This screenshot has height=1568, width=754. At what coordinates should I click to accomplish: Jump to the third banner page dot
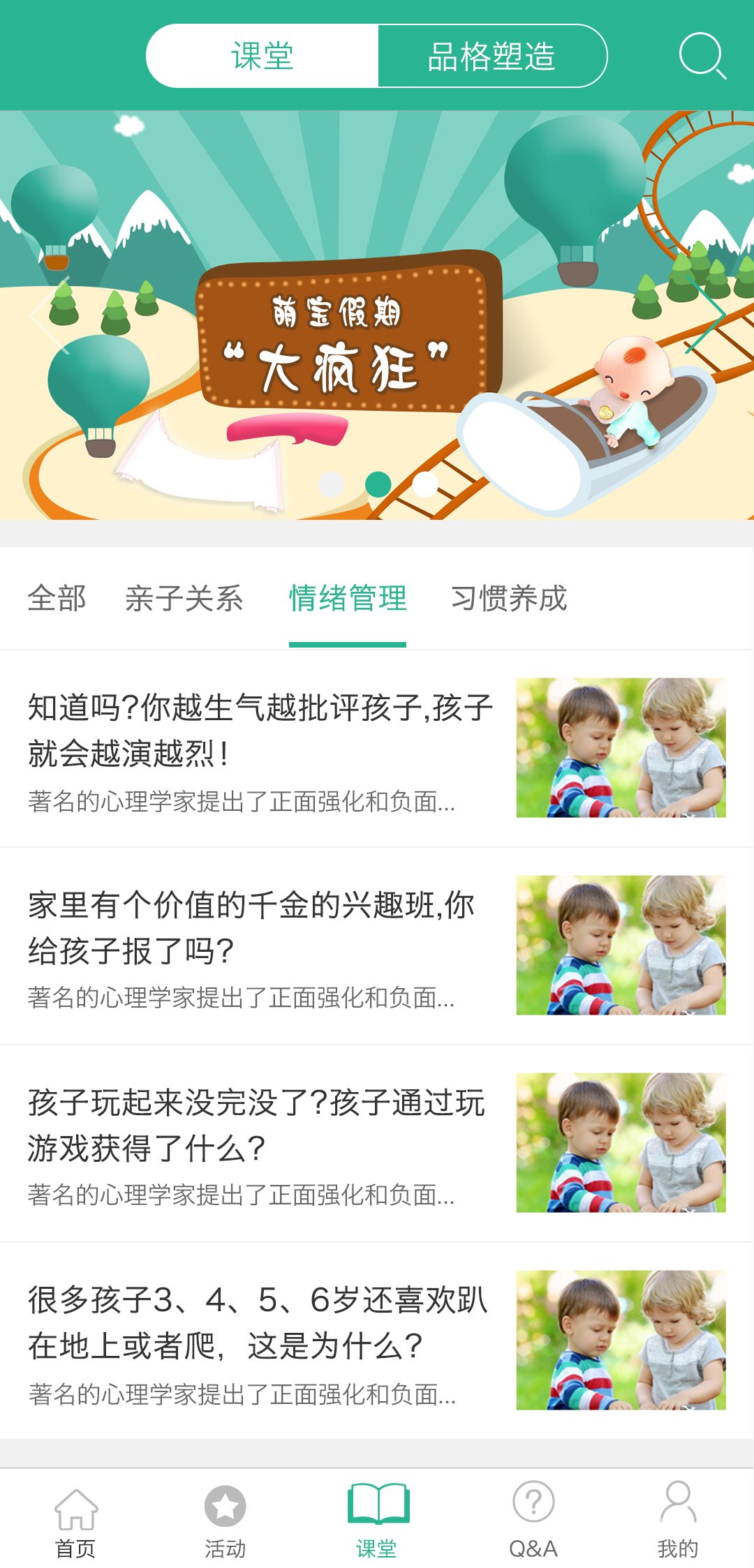[425, 484]
